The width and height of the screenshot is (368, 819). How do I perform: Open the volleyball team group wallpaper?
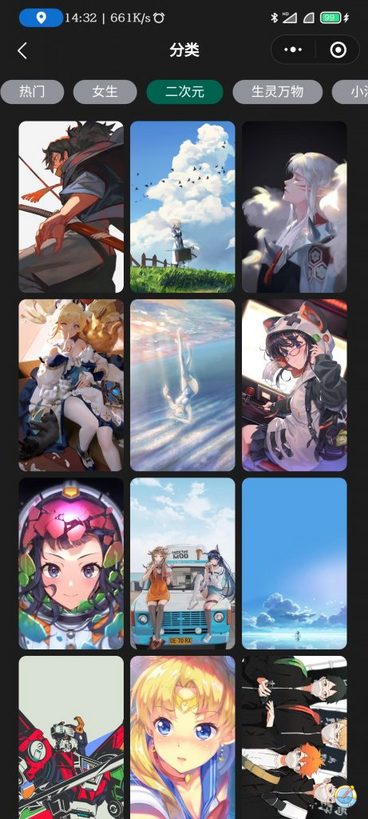294,738
